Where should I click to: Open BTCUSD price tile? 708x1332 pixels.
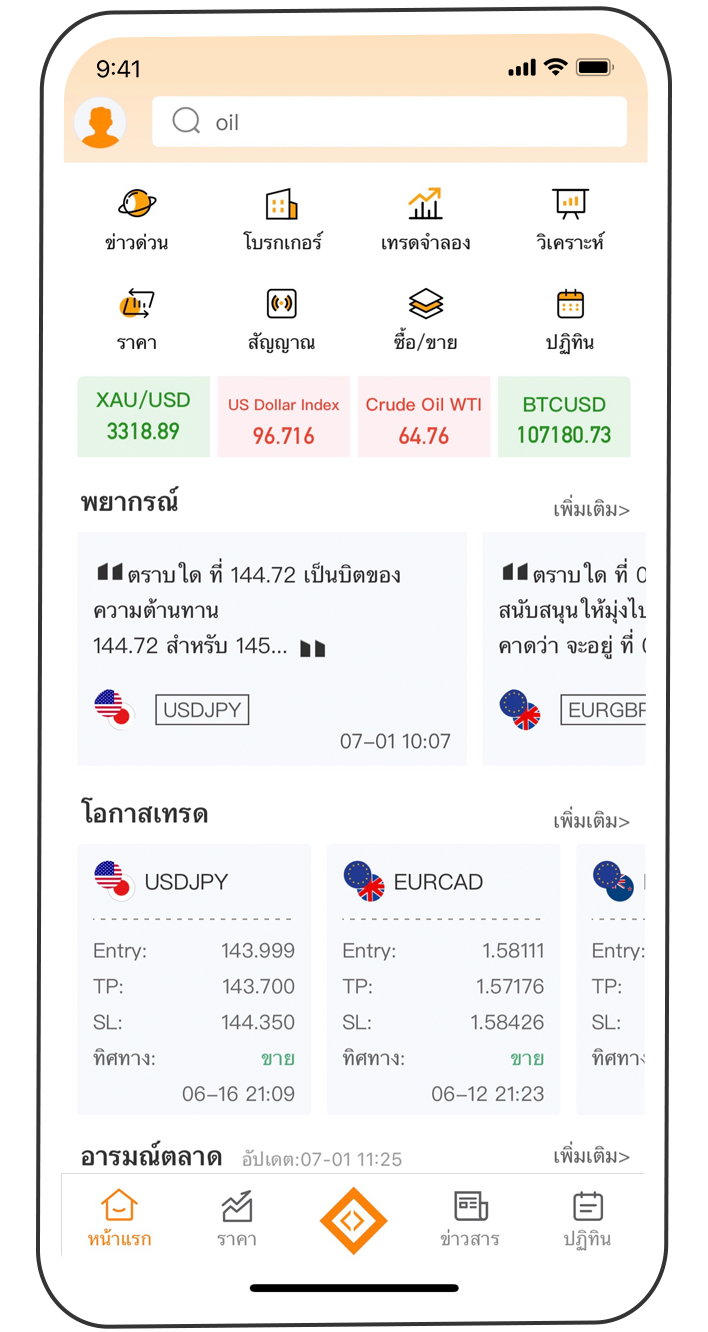pos(564,417)
